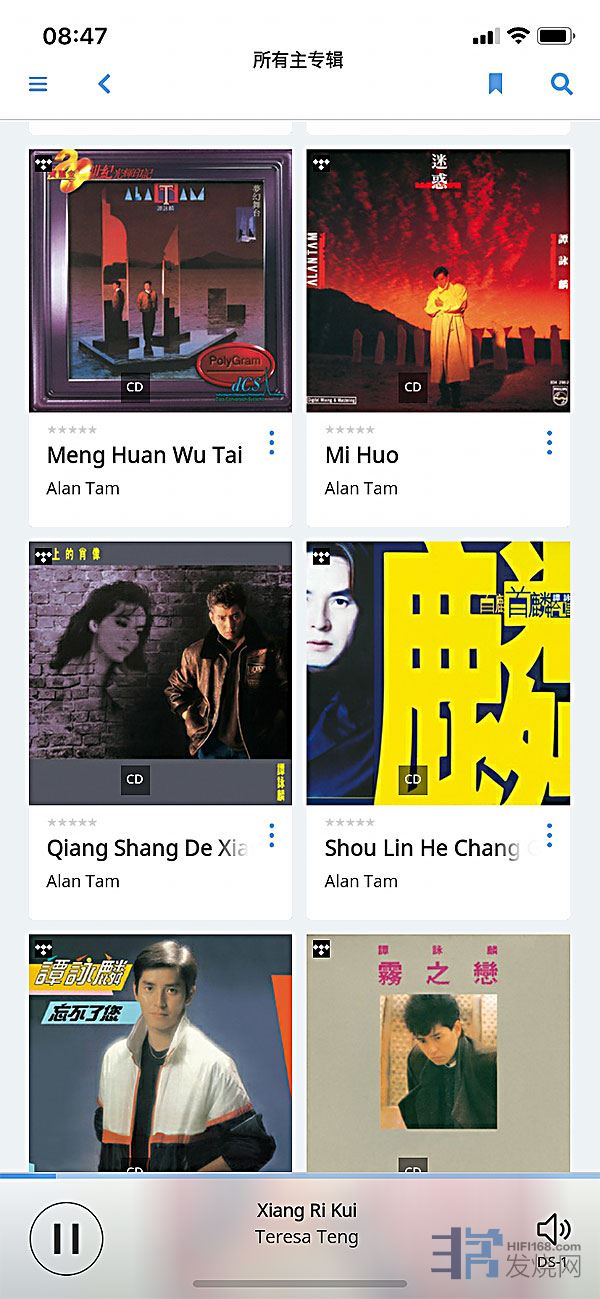The width and height of the screenshot is (600, 1299).
Task: Show more options for Meng Huan Wu Tai
Action: point(271,443)
